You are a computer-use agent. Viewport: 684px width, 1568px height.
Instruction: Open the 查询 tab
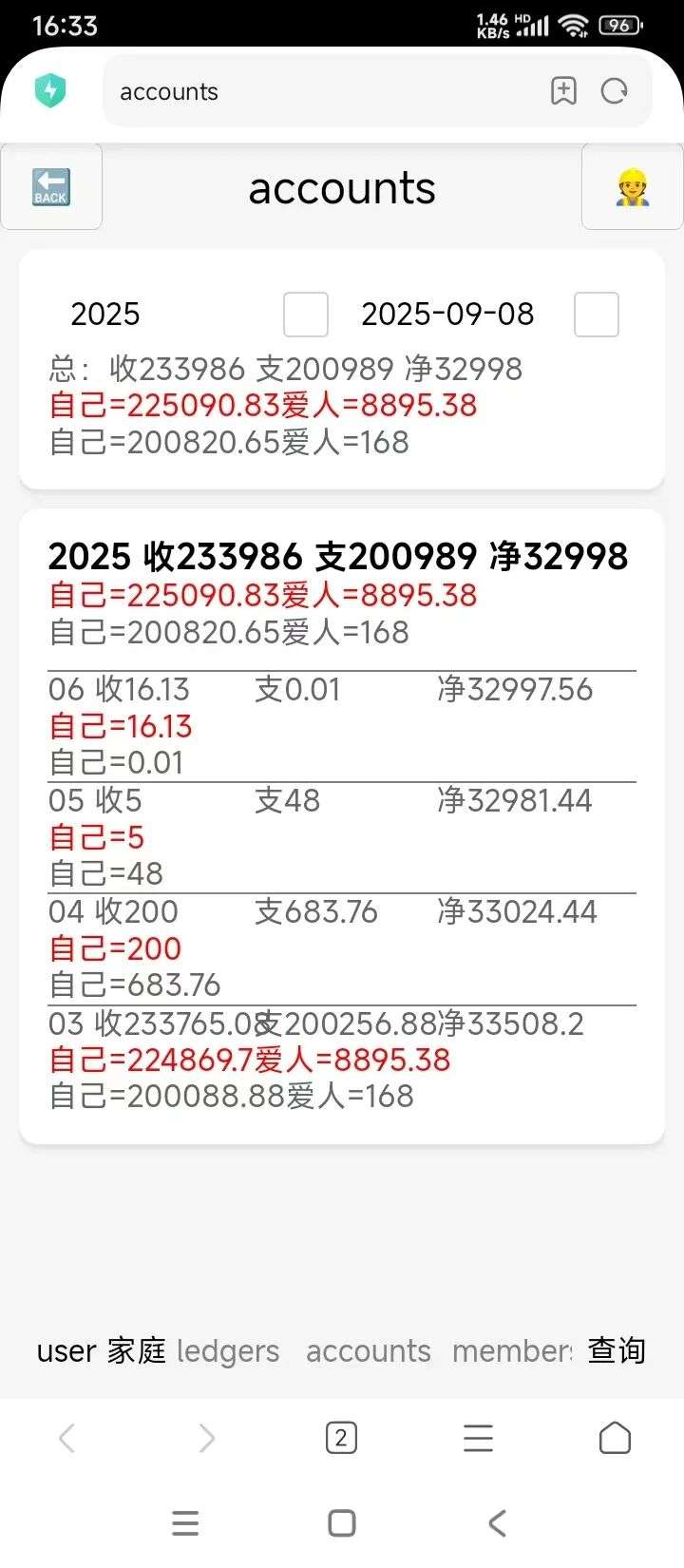pos(617,1350)
